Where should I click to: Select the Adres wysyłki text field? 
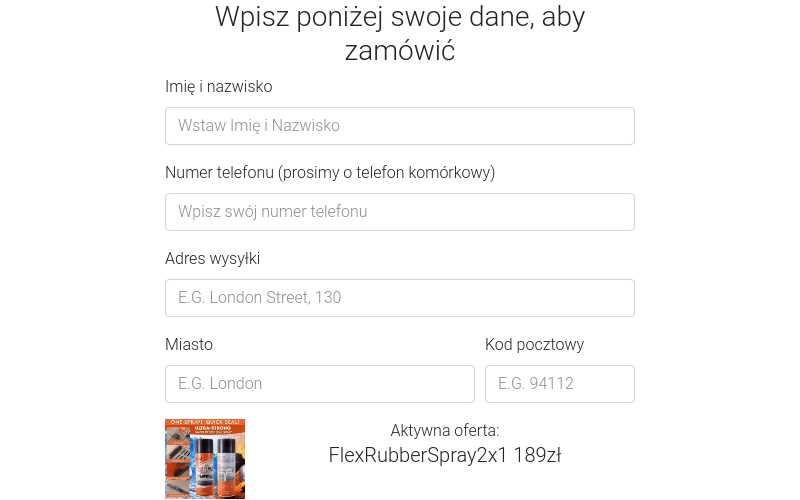(x=399, y=298)
